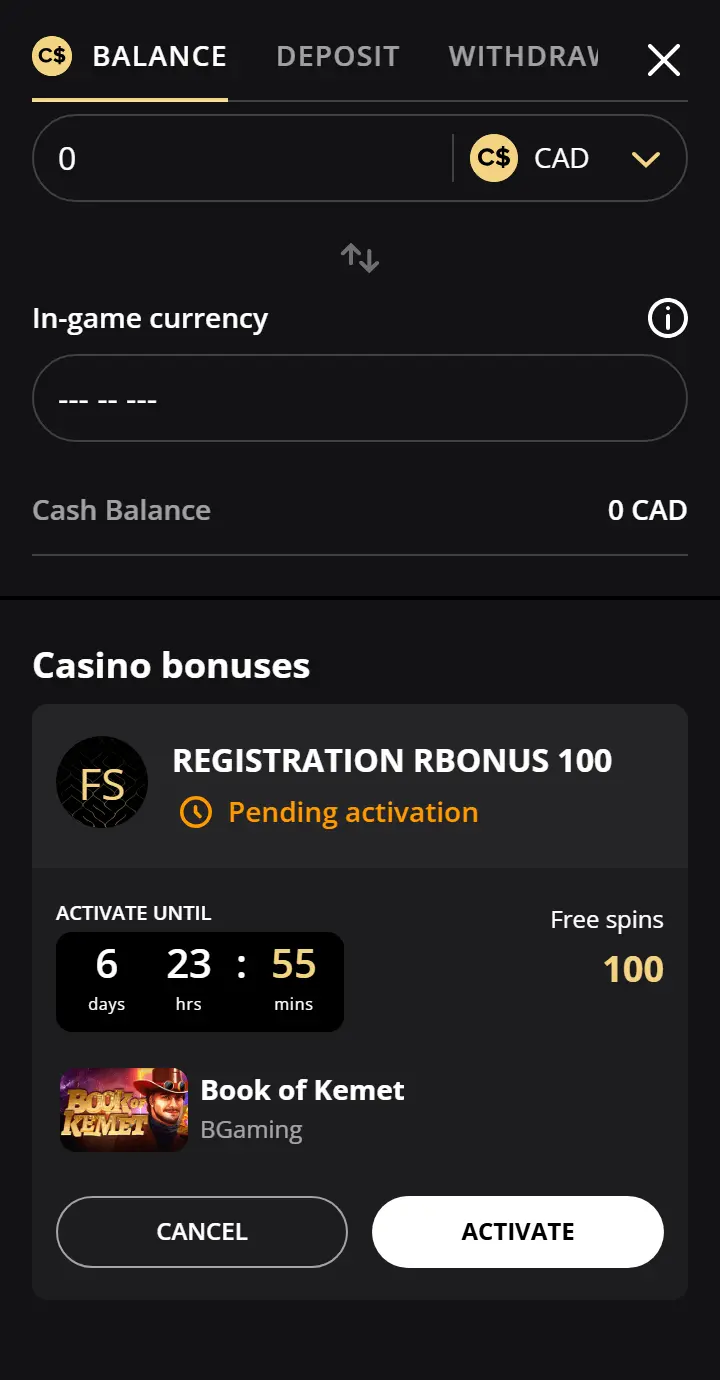
Task: Click the Cash Balance 0 CAD row
Action: click(x=360, y=510)
